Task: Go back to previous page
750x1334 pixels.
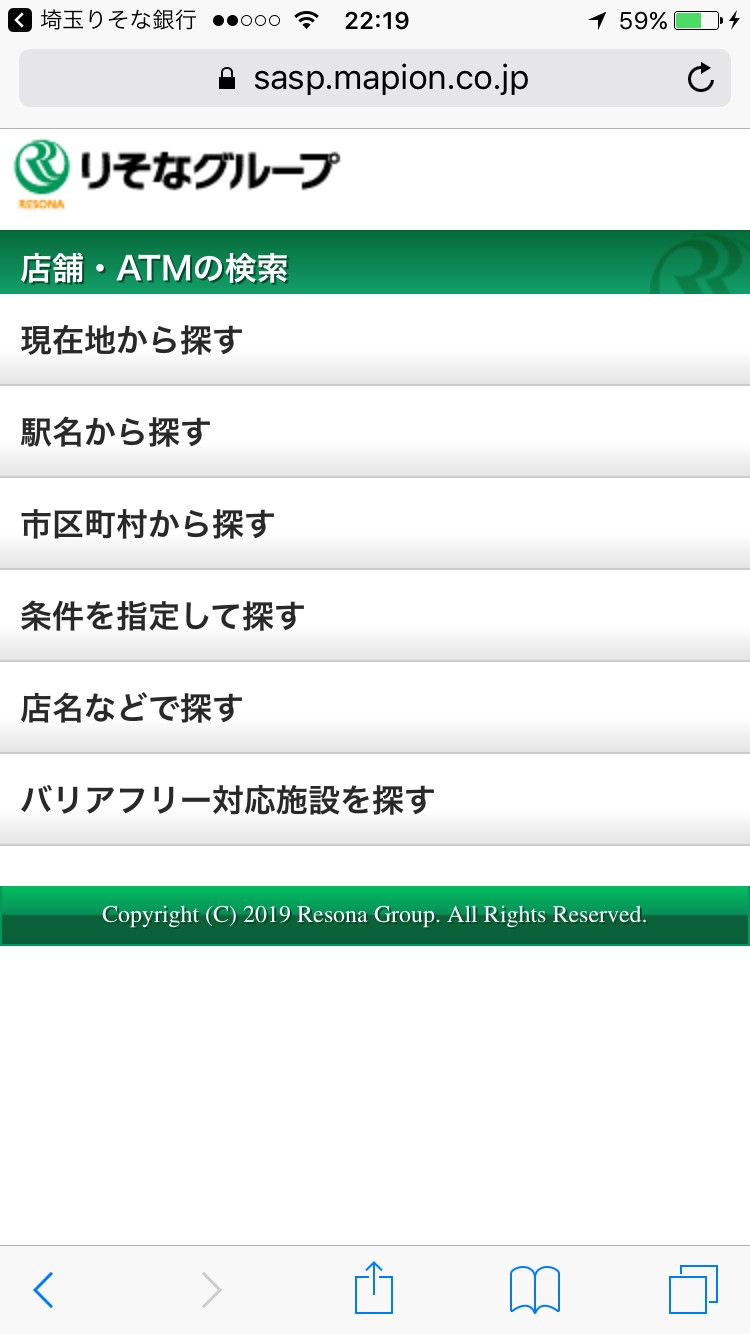Action: tap(43, 1290)
